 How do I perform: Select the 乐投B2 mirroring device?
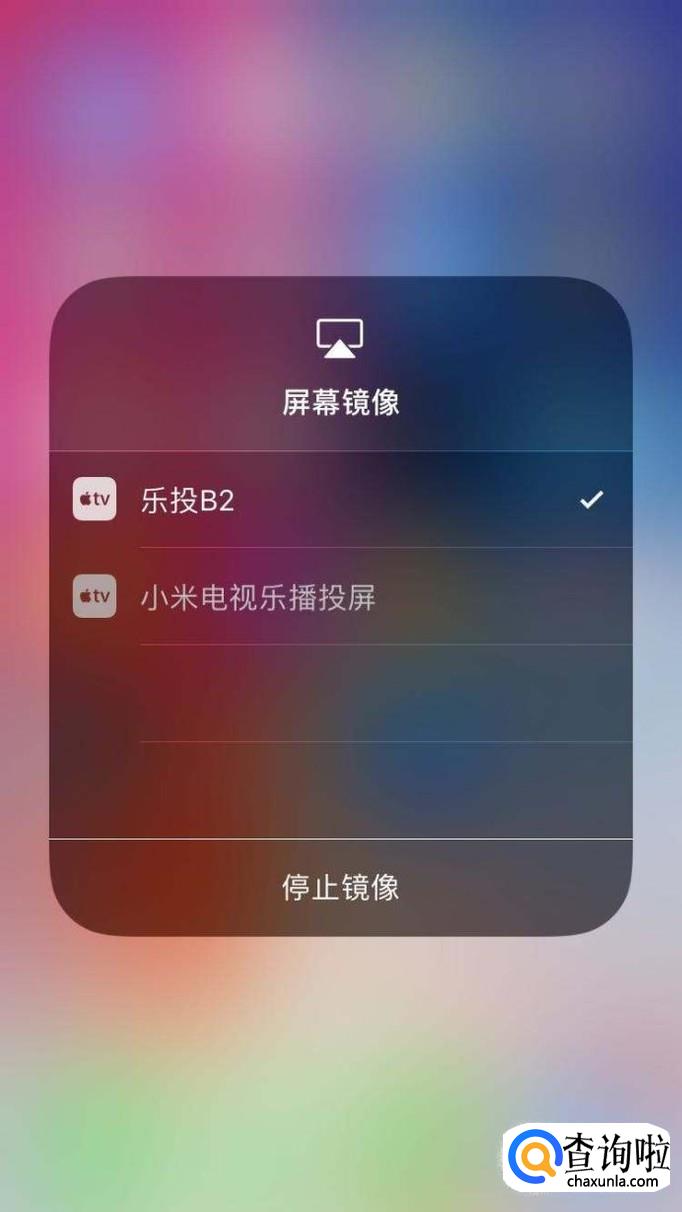coord(340,500)
